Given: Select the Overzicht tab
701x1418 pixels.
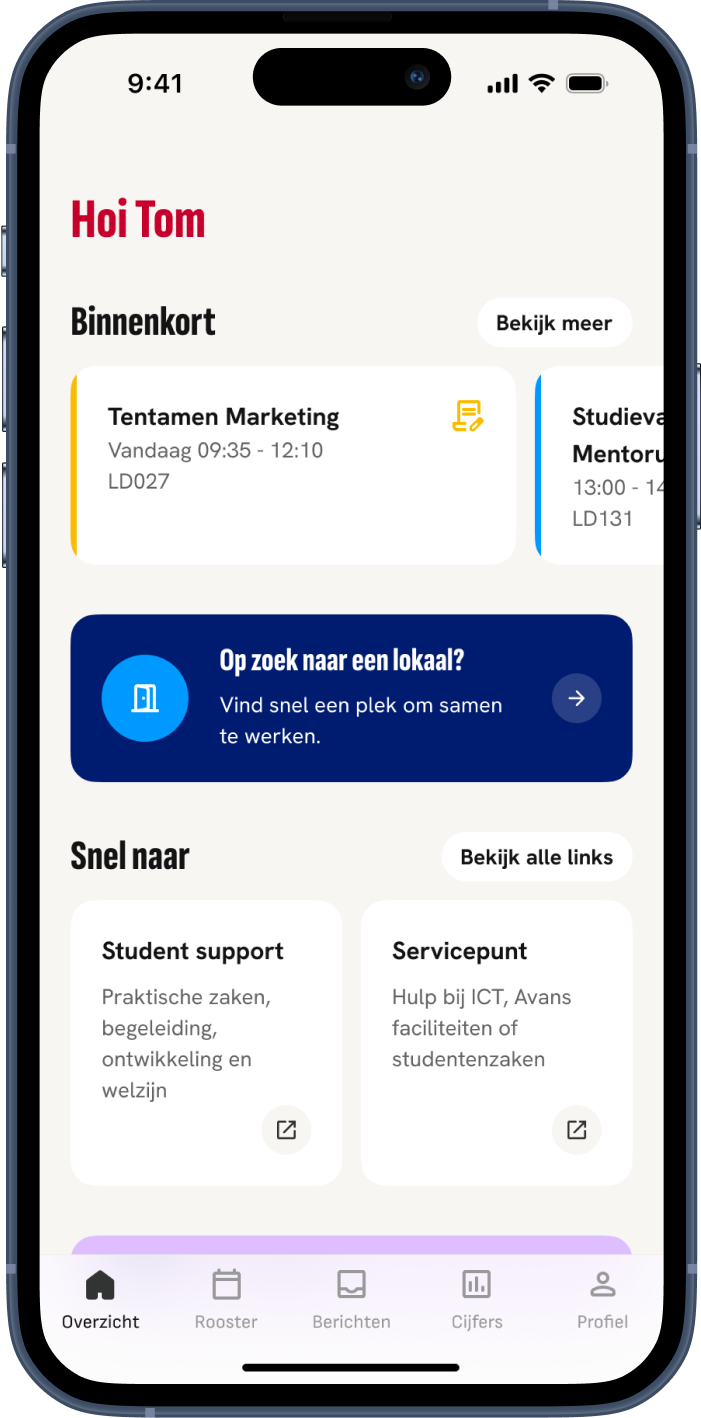Looking at the screenshot, I should tap(101, 1298).
